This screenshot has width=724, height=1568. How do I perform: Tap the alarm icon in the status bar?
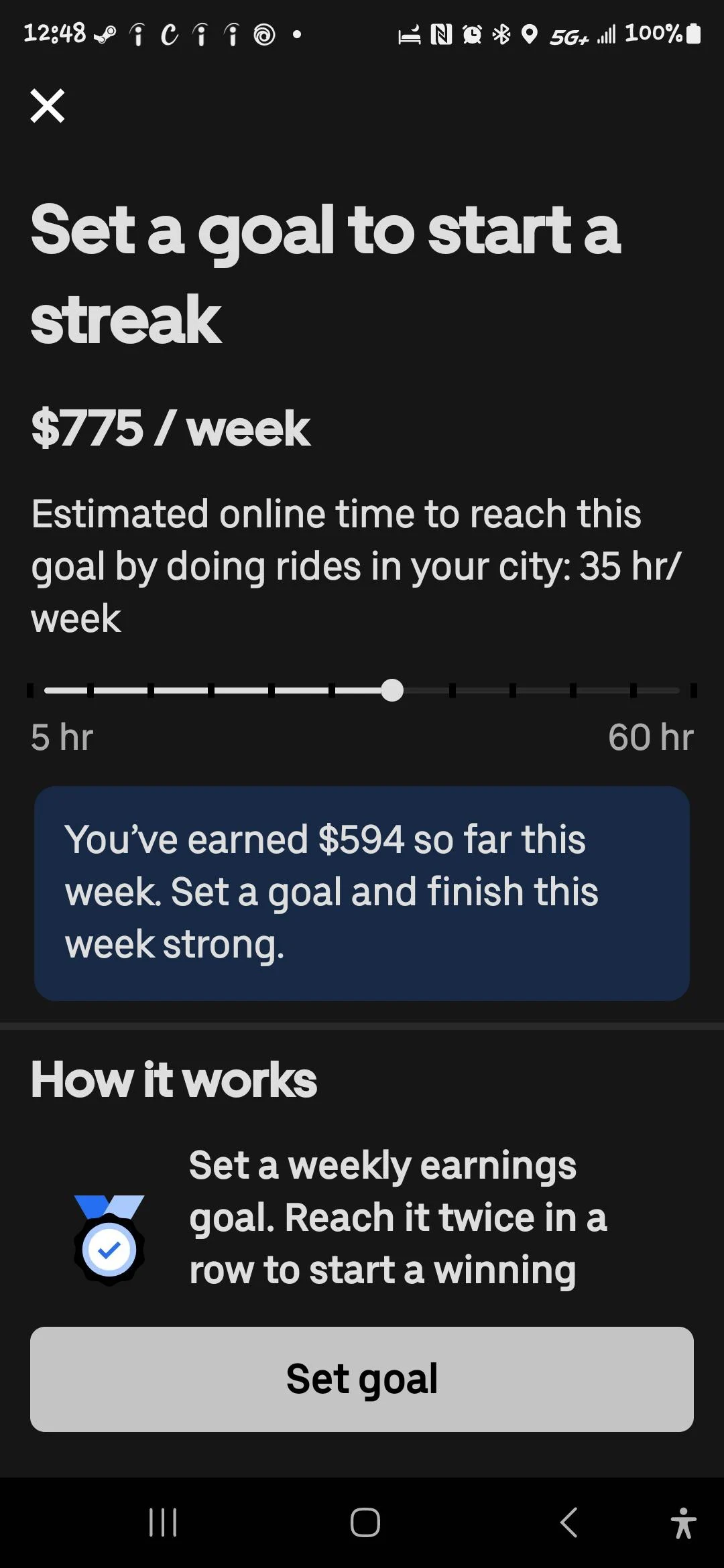tap(471, 35)
